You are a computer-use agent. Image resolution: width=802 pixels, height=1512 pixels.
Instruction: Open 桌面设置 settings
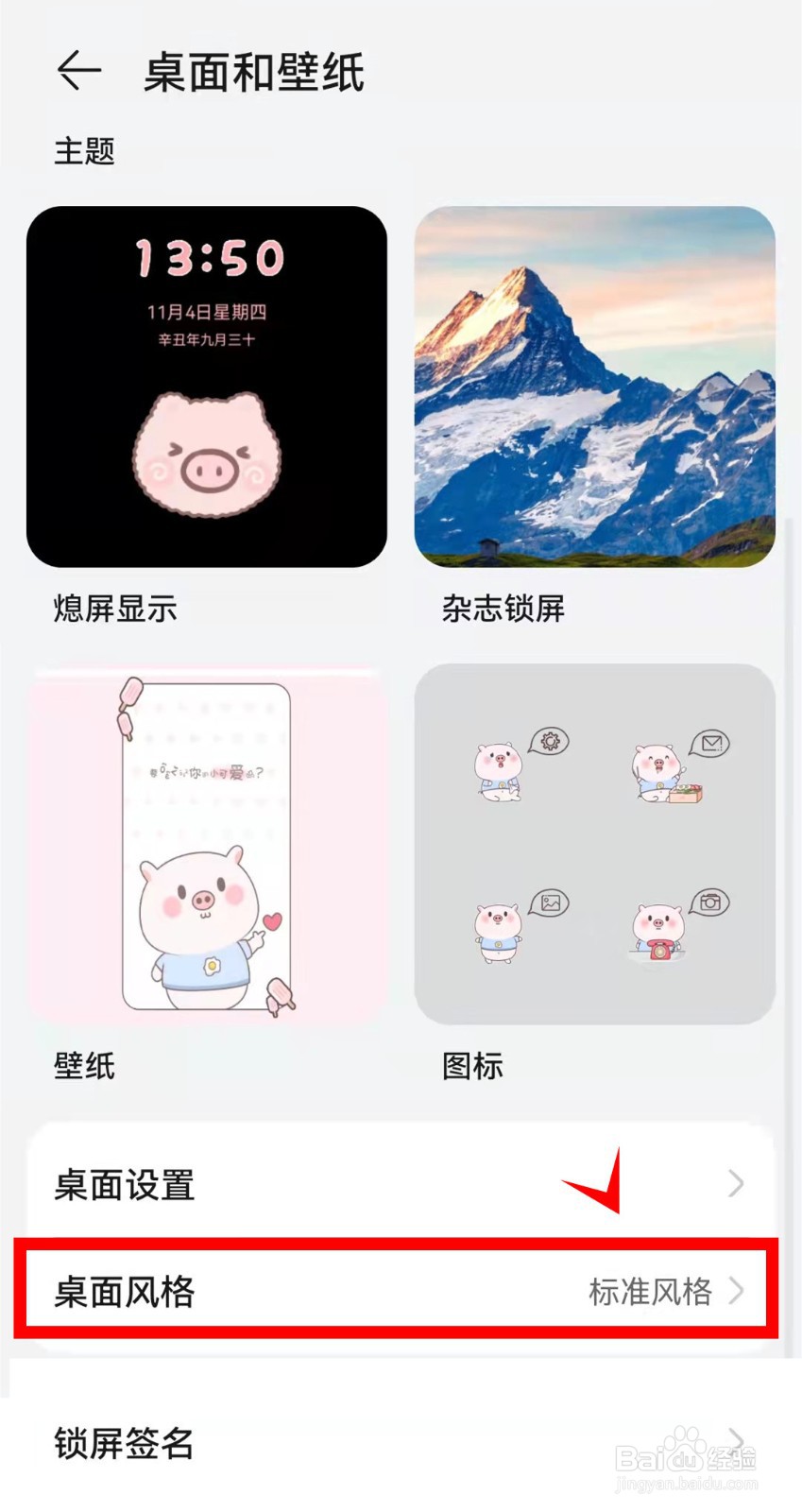[123, 1184]
